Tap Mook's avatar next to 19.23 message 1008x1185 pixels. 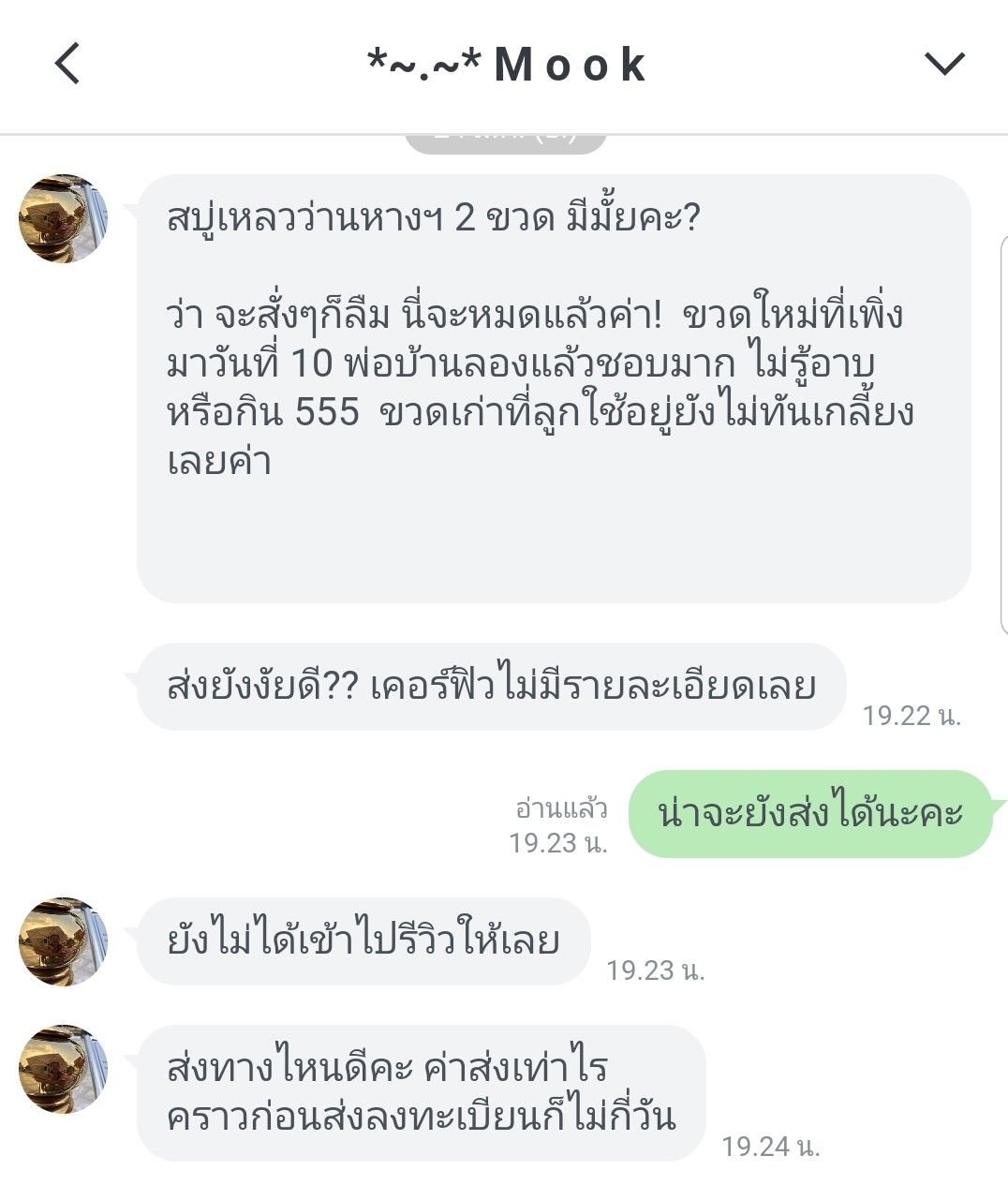[64, 941]
